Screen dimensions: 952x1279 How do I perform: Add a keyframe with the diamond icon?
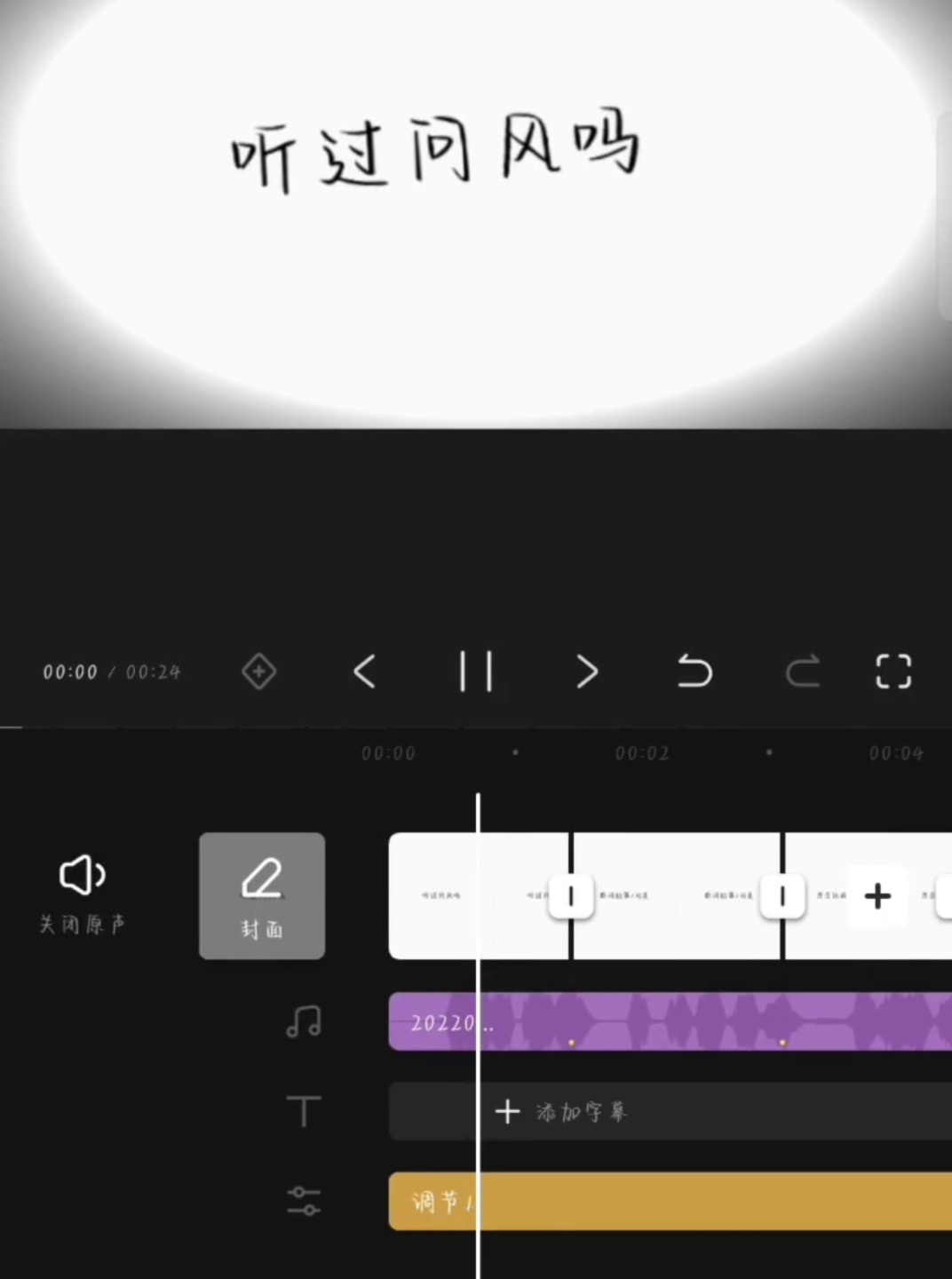pos(258,671)
